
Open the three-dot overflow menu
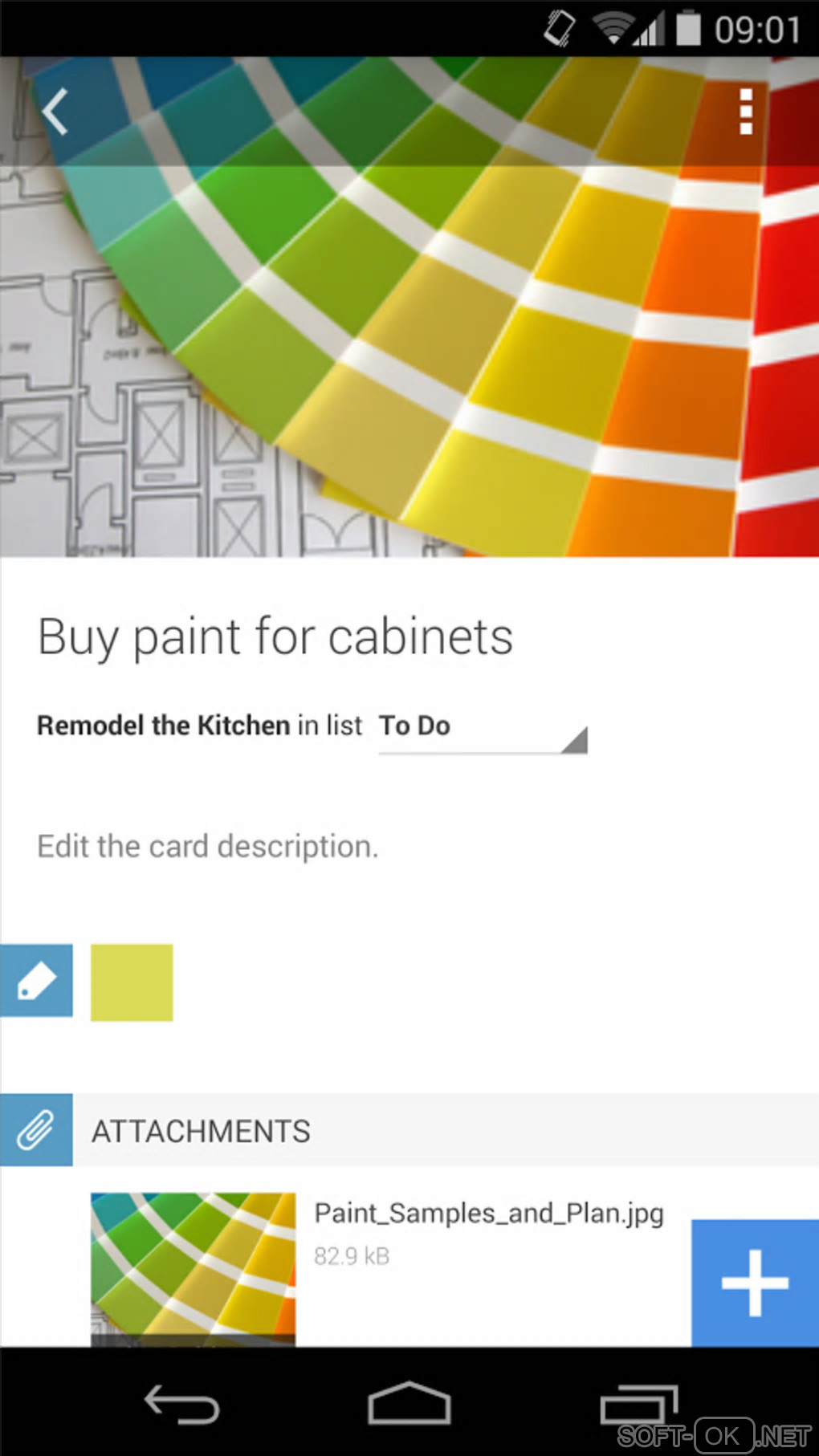point(745,112)
